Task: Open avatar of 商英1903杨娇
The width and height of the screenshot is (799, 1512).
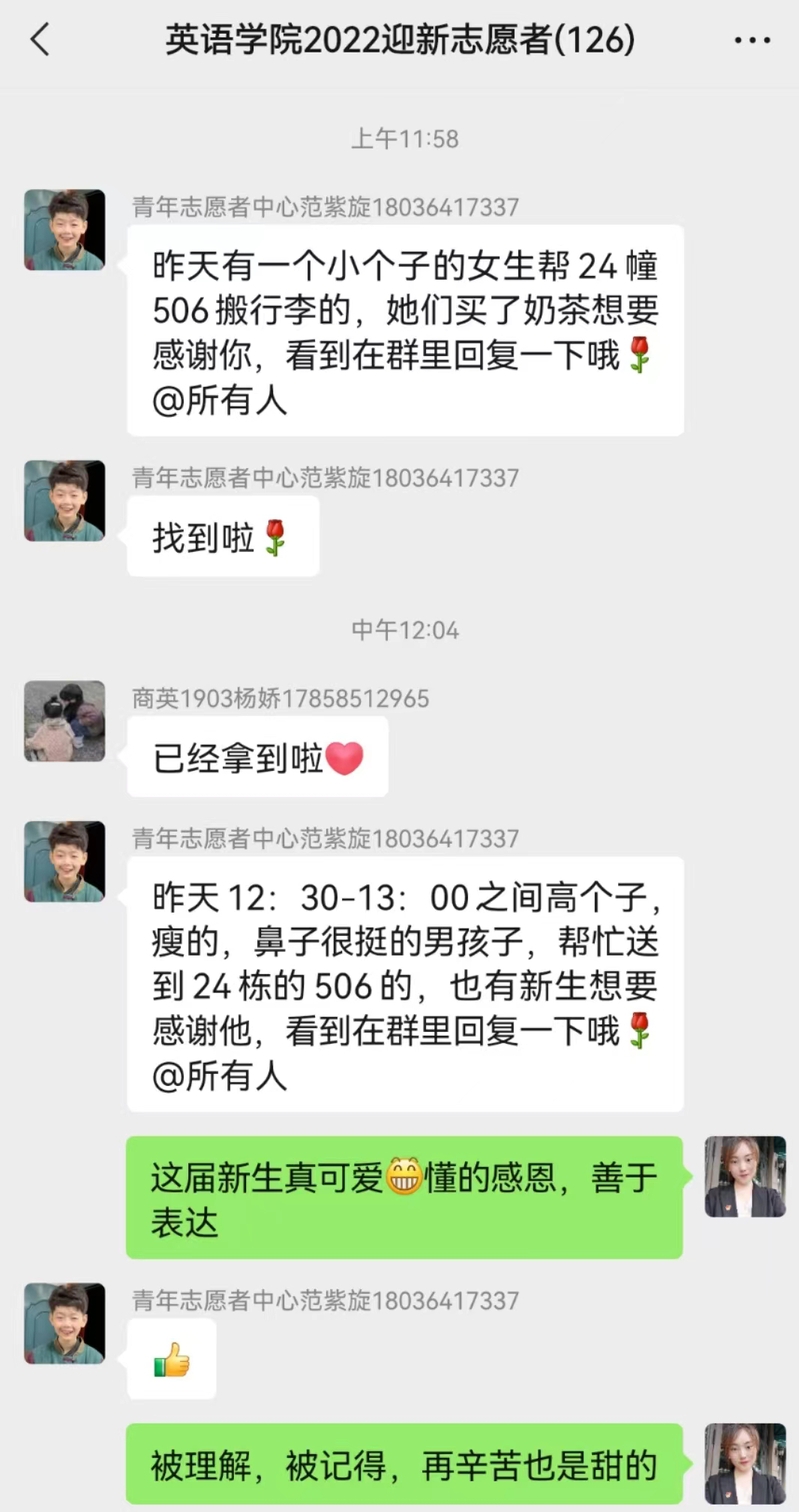Action: tap(65, 721)
